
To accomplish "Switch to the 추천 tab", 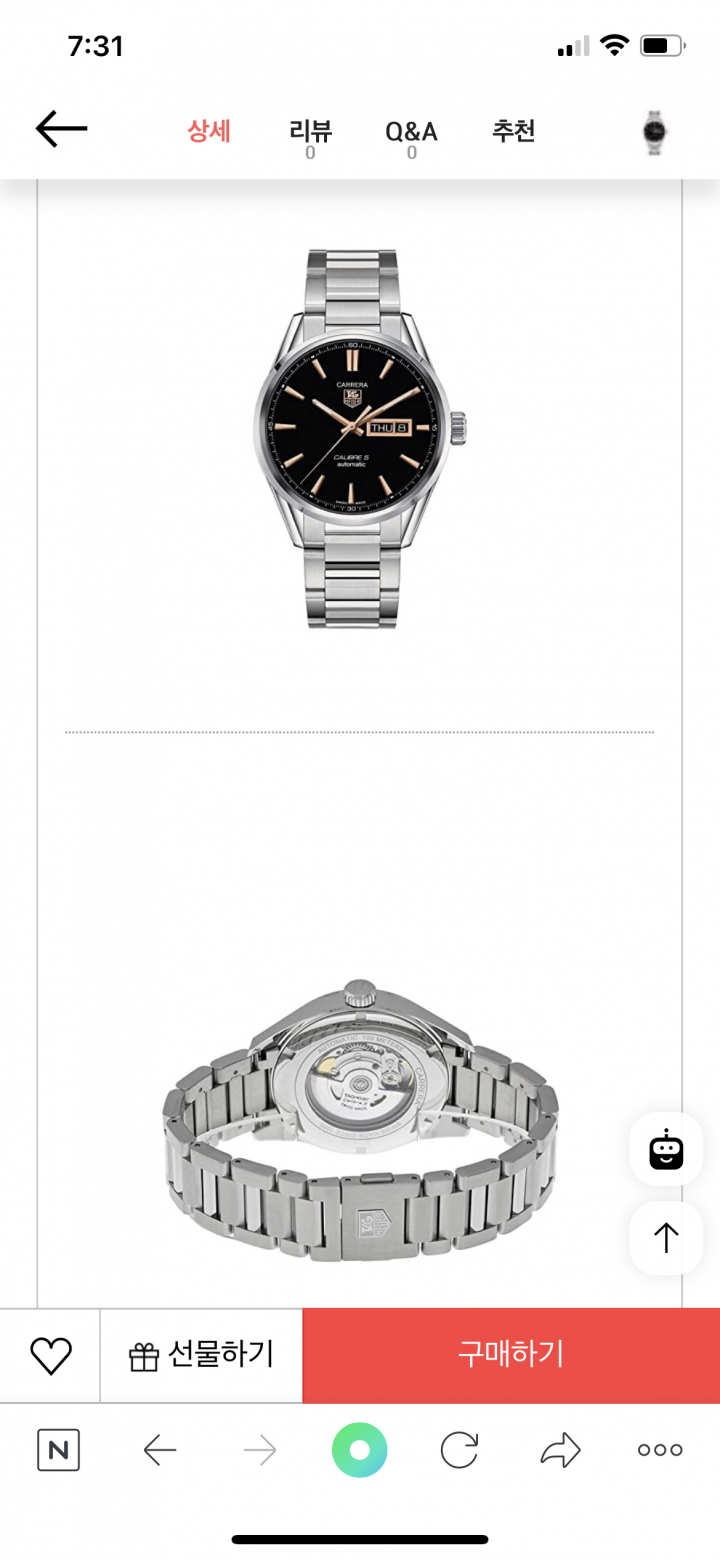I will 514,131.
